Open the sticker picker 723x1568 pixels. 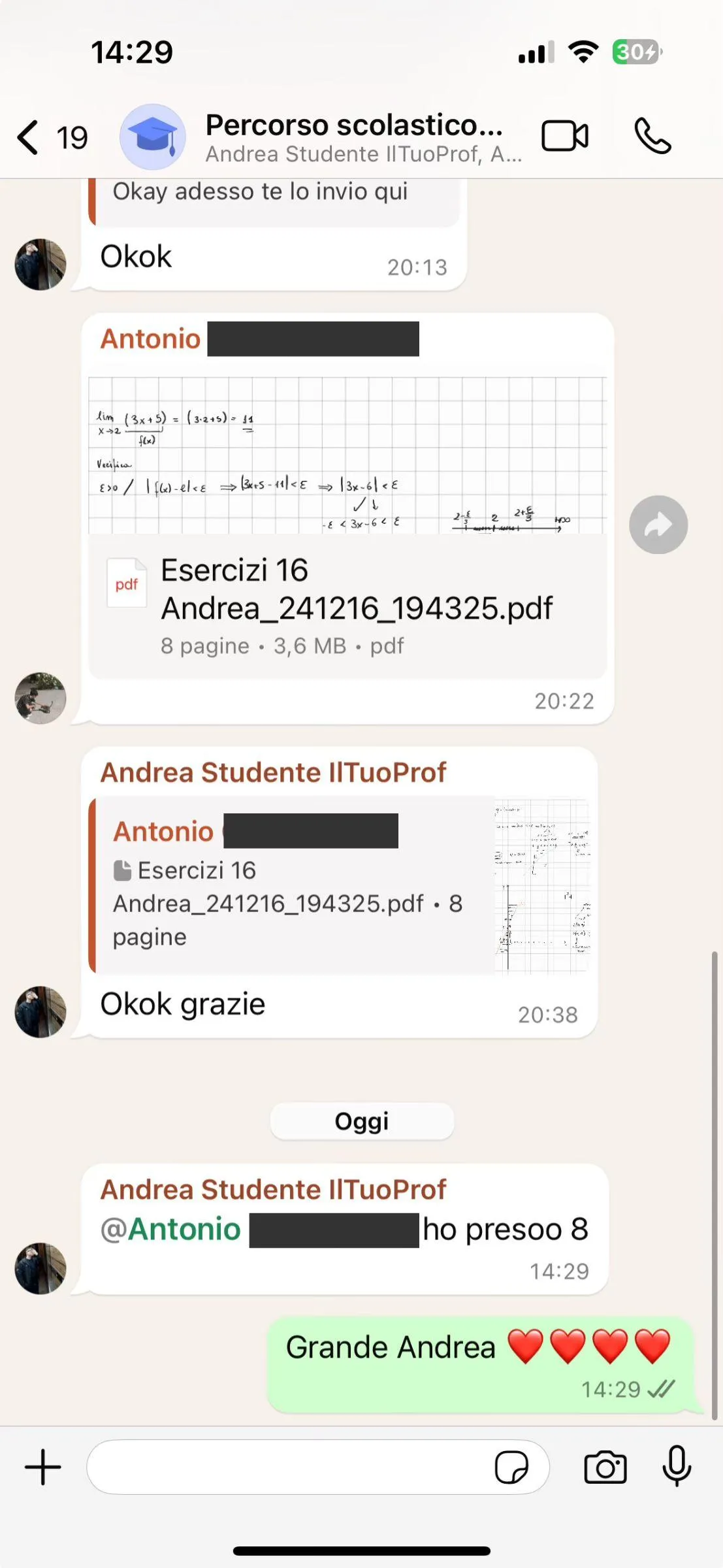click(x=511, y=1467)
